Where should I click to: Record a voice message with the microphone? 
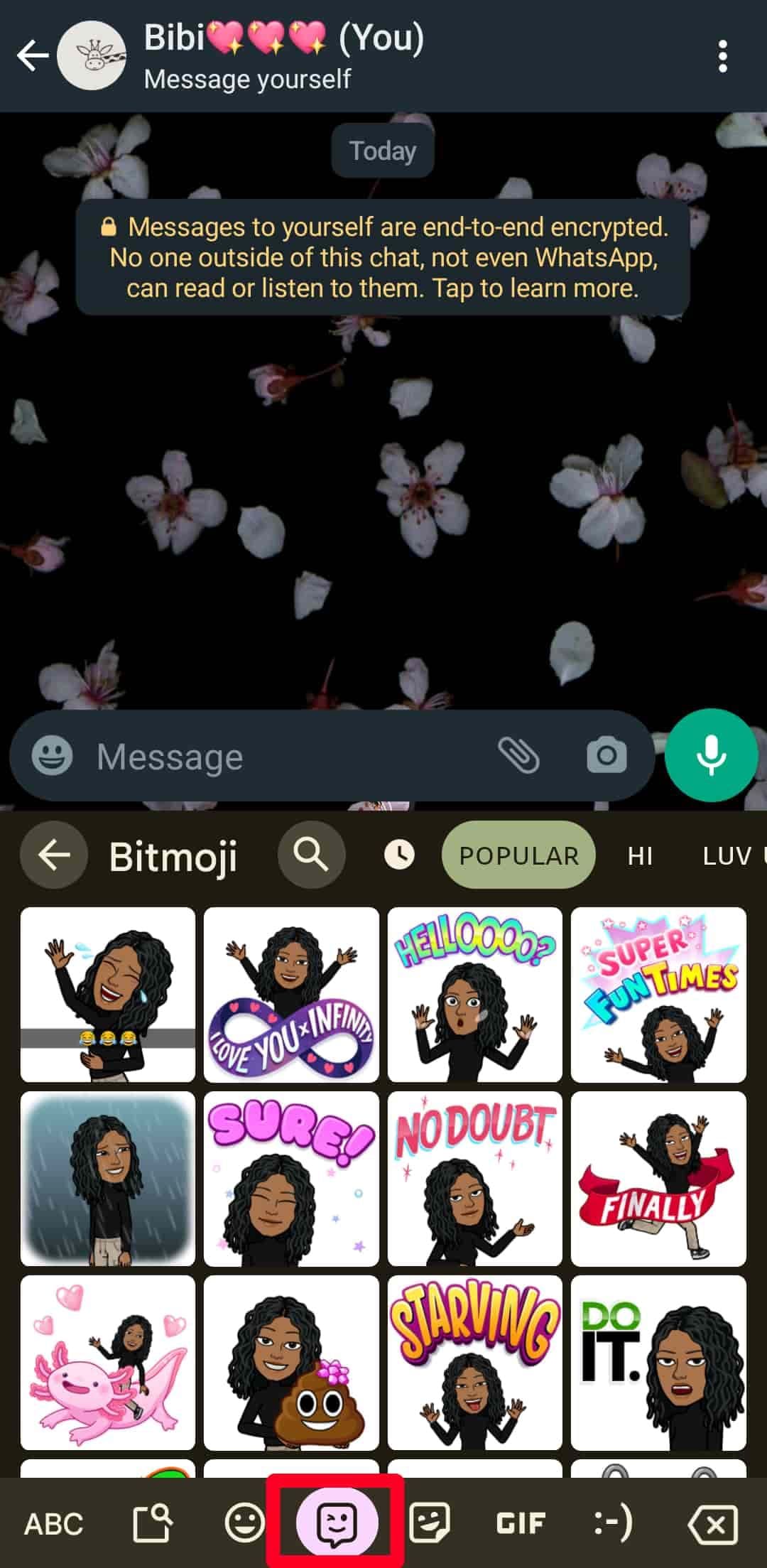(x=711, y=755)
